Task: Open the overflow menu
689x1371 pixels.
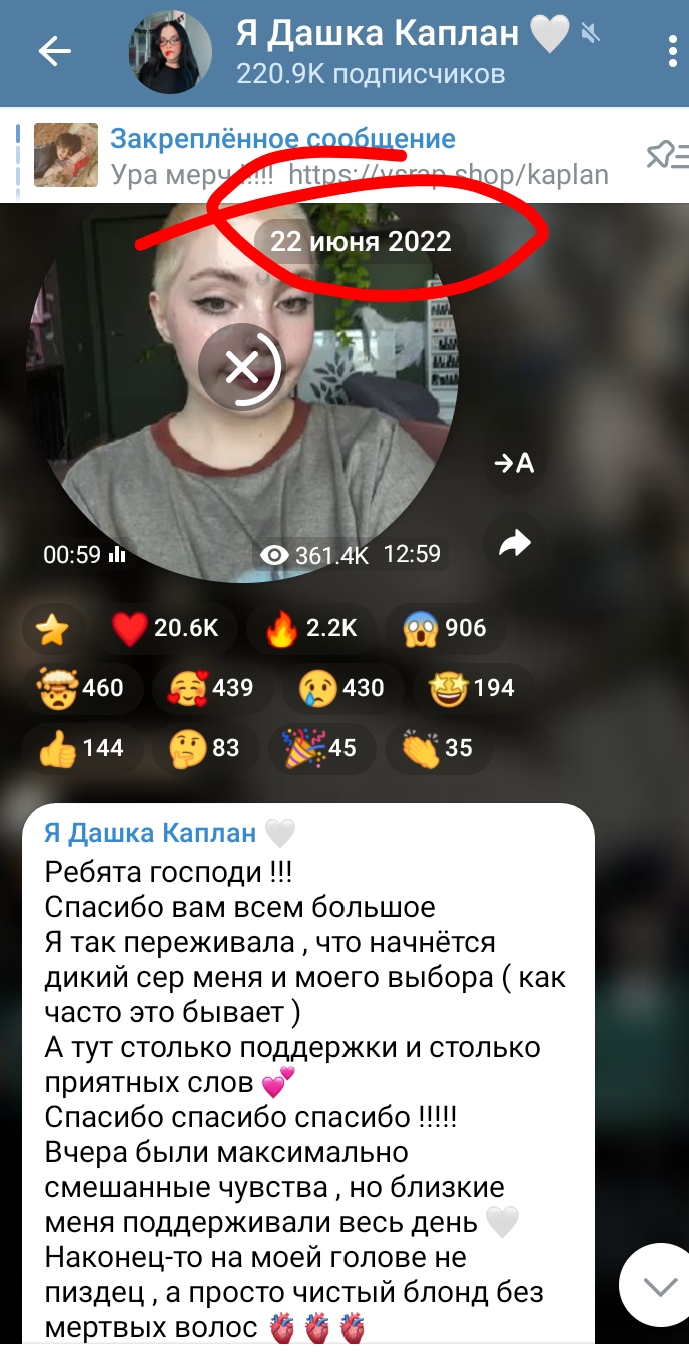Action: (x=673, y=52)
